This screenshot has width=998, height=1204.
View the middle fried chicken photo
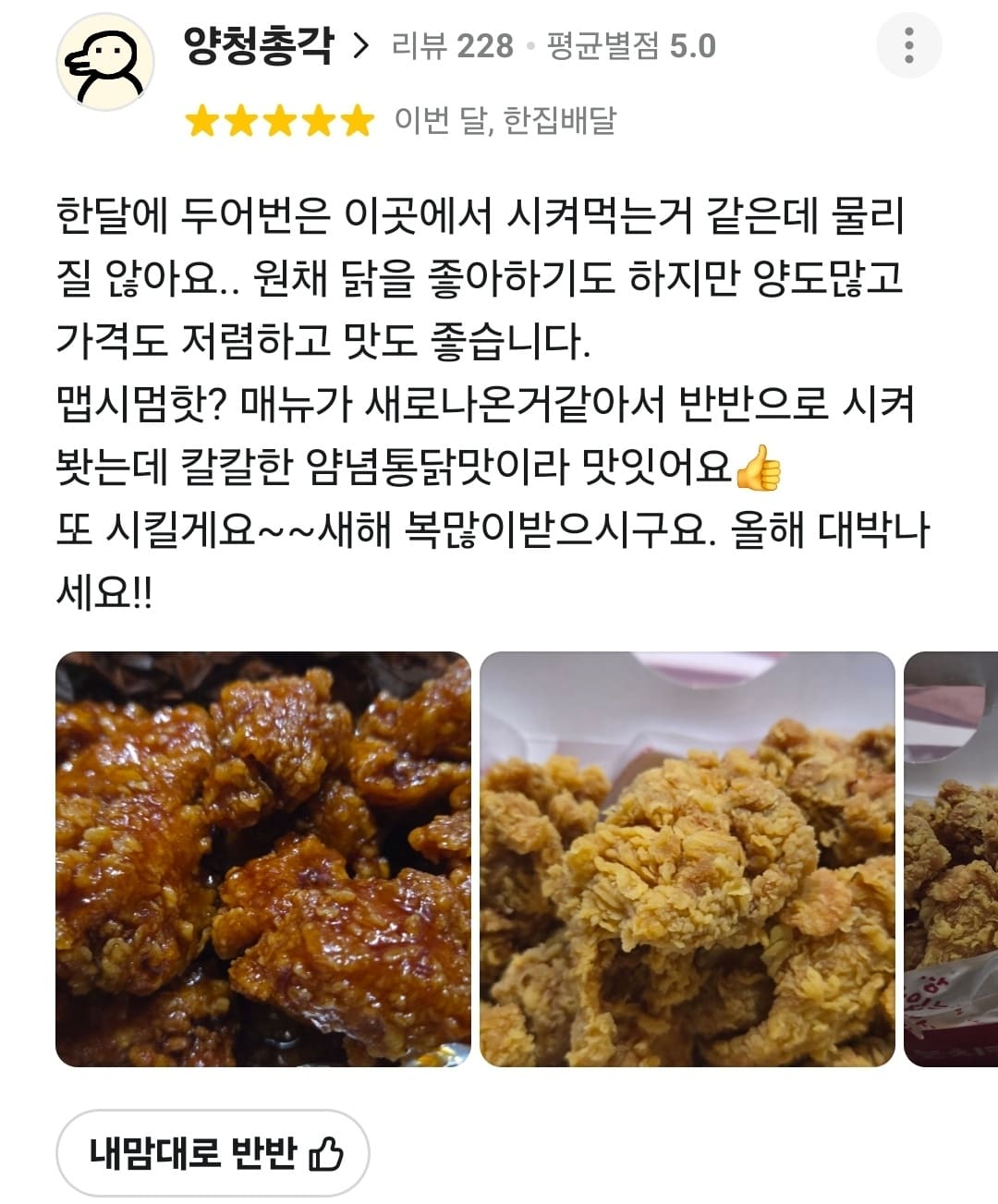(688, 857)
